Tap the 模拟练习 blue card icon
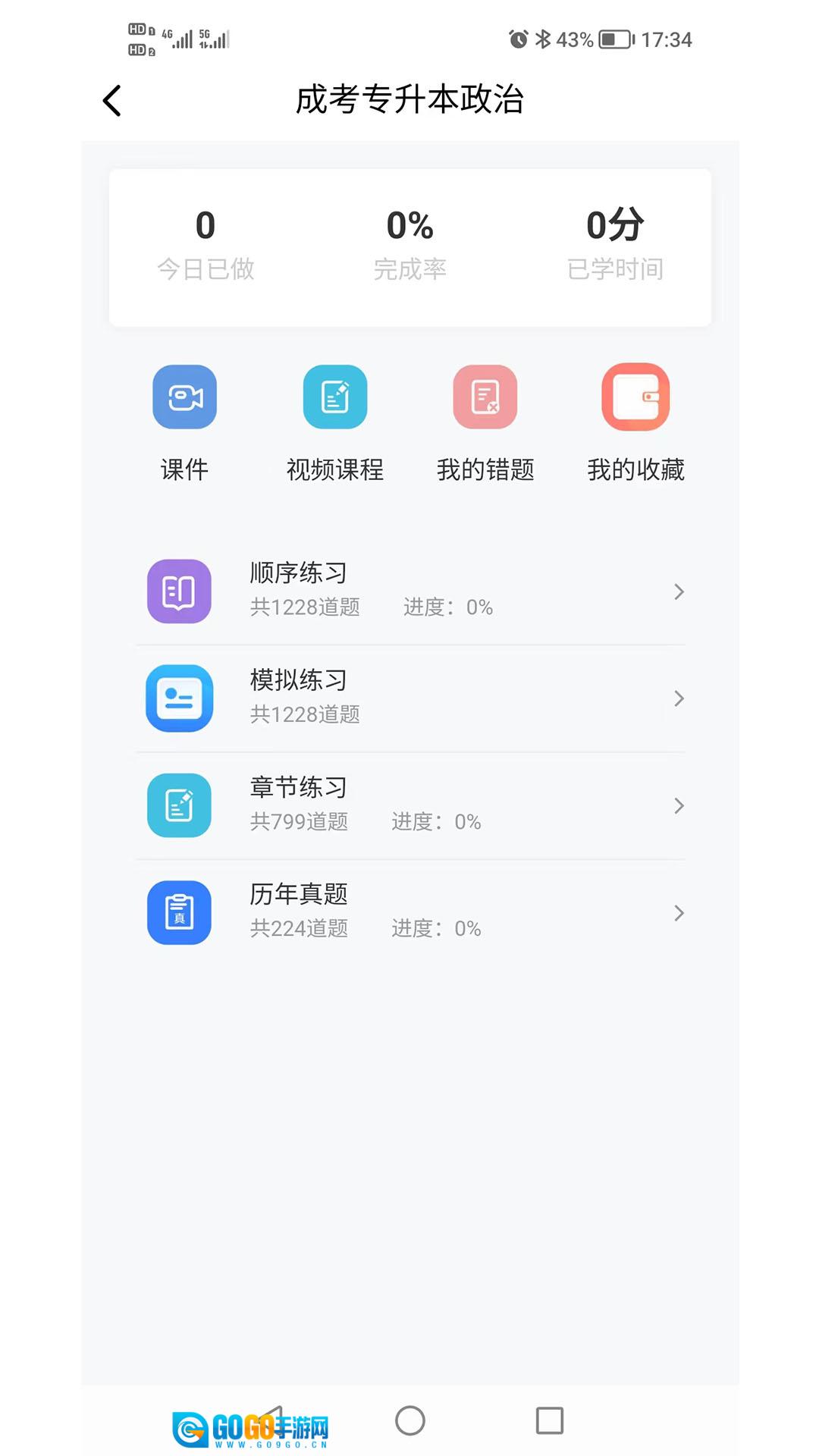The width and height of the screenshot is (819, 1456). pyautogui.click(x=179, y=699)
